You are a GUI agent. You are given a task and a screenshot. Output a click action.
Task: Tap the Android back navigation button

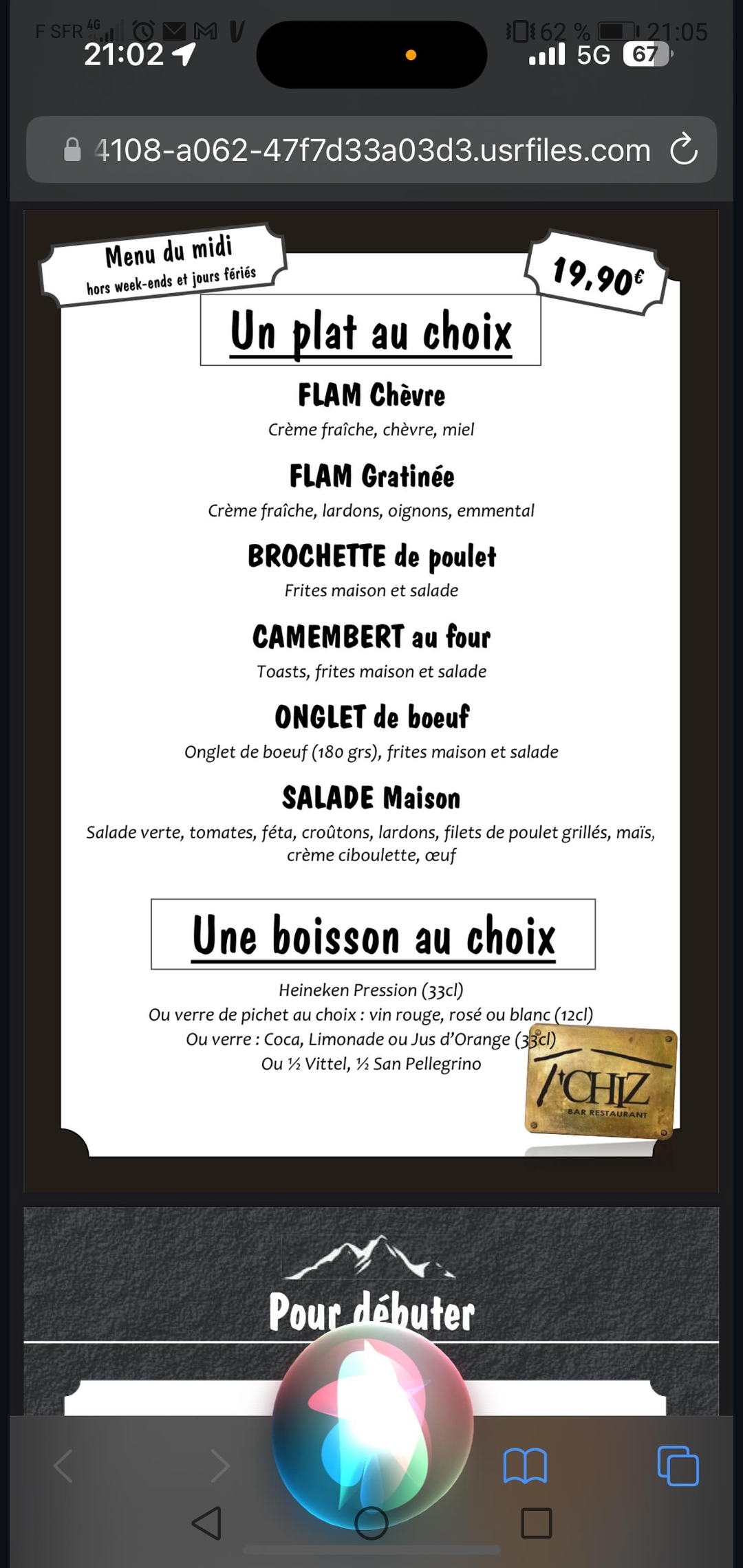(x=206, y=1523)
